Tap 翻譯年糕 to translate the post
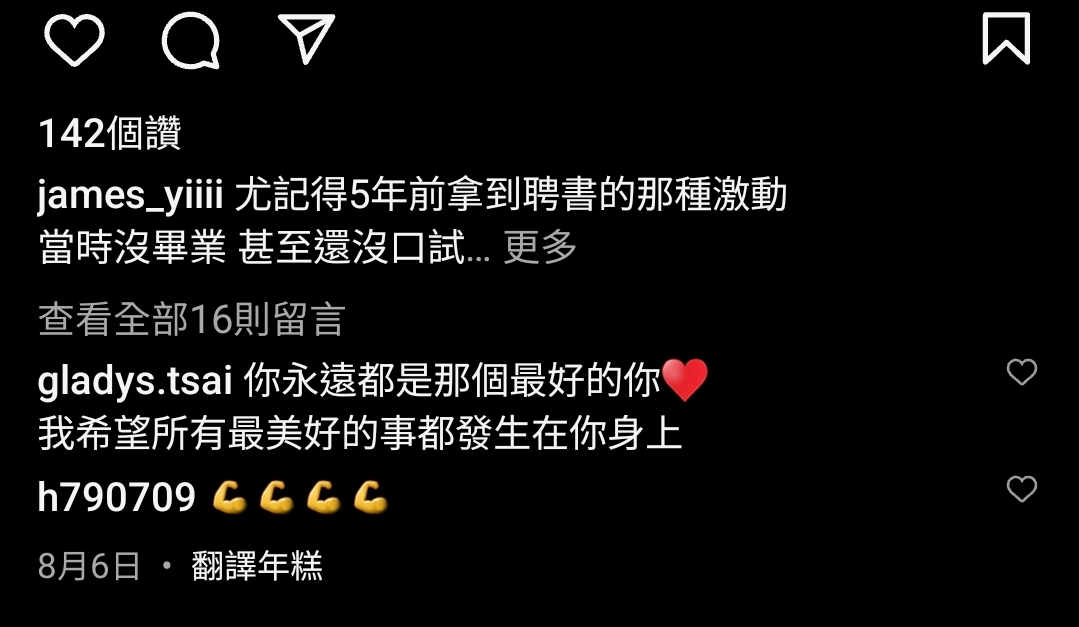 tap(257, 567)
